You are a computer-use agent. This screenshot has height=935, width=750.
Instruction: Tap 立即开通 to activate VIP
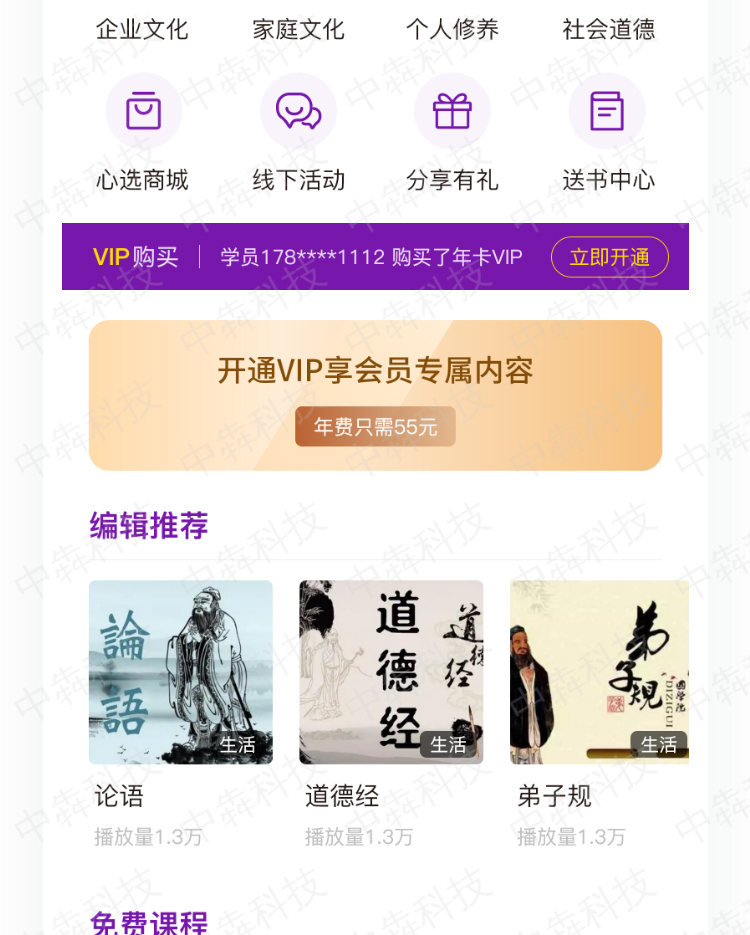[609, 257]
